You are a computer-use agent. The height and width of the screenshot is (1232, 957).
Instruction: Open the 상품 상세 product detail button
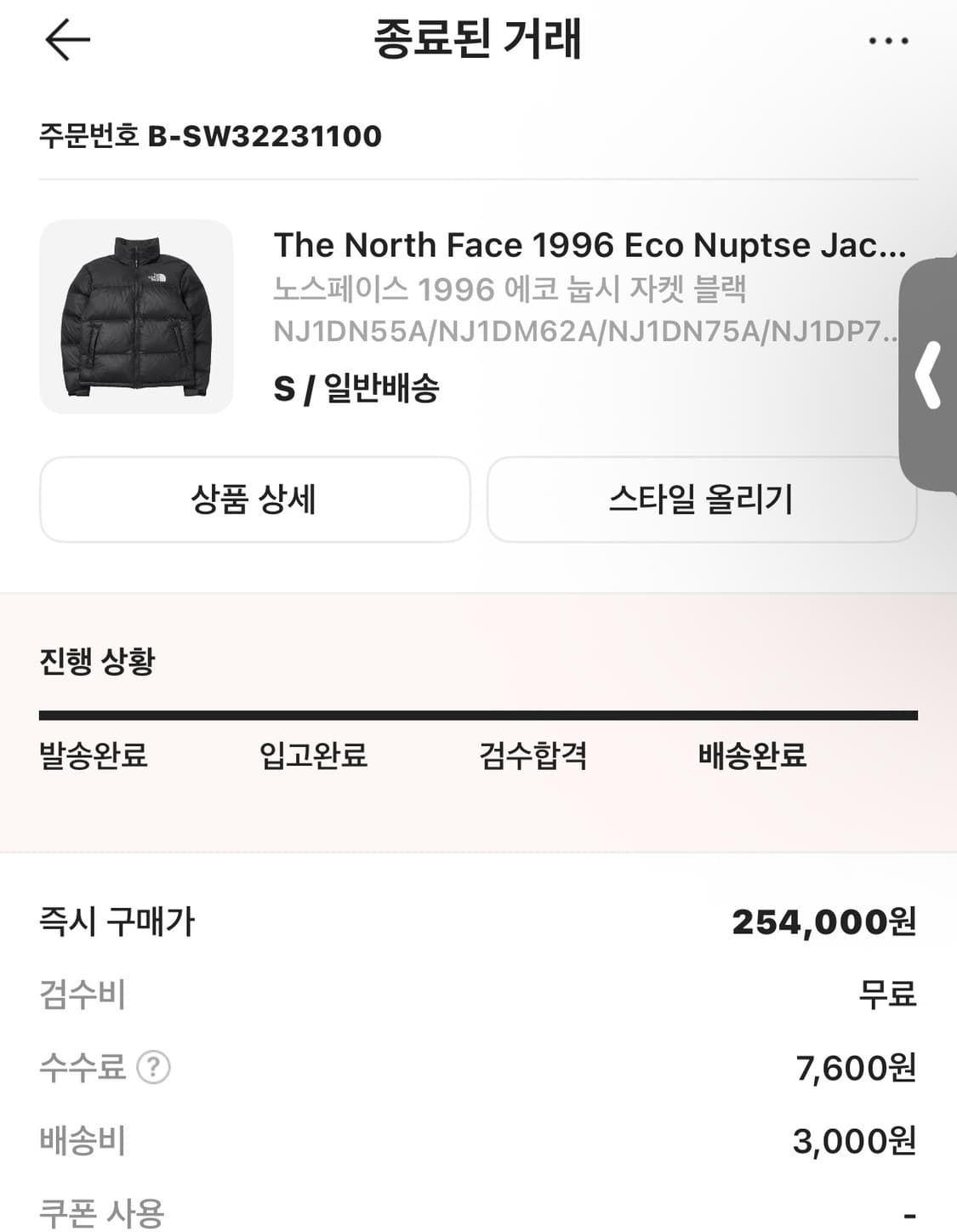coord(255,499)
